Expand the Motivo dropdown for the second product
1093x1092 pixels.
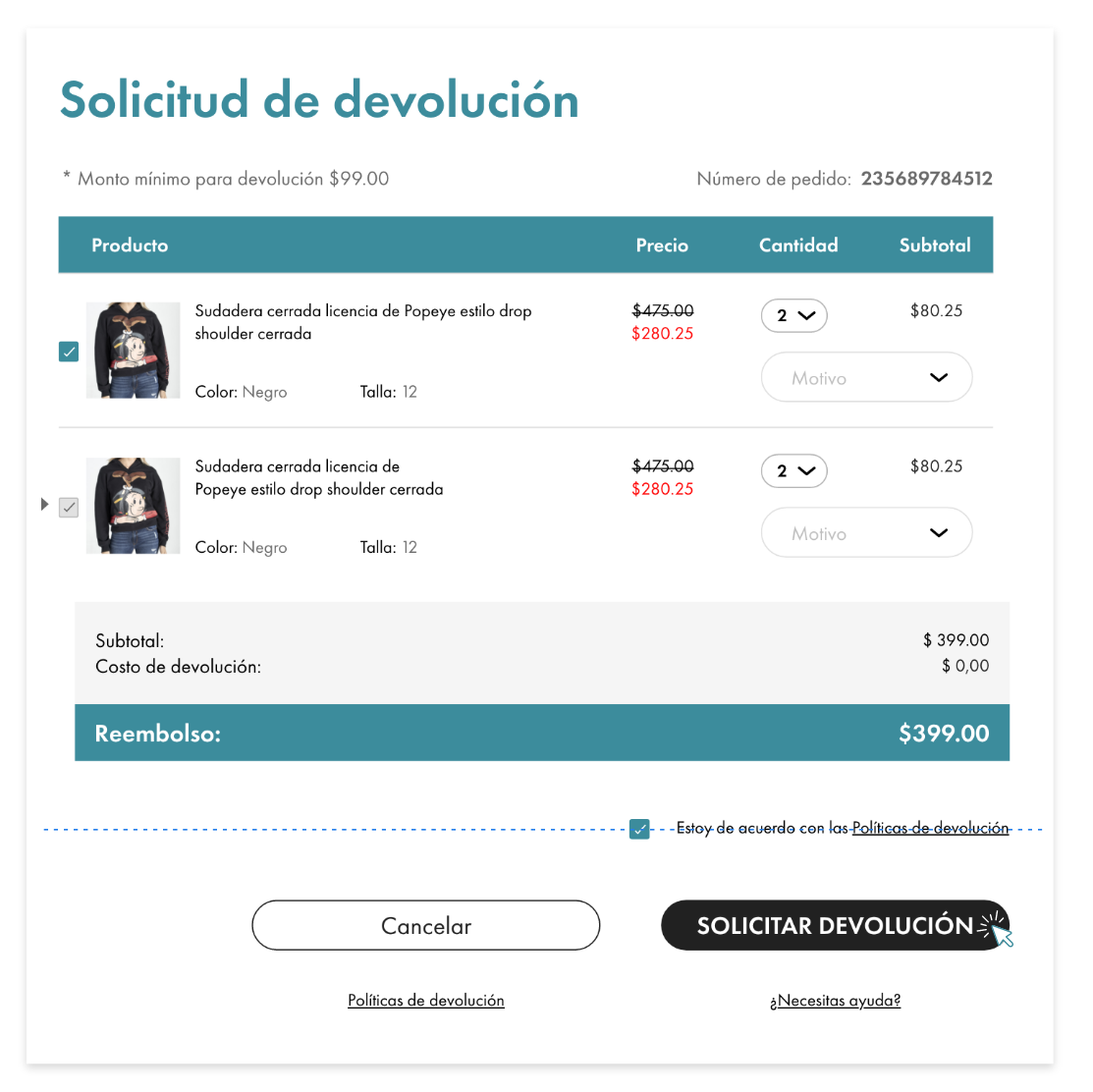[x=866, y=533]
